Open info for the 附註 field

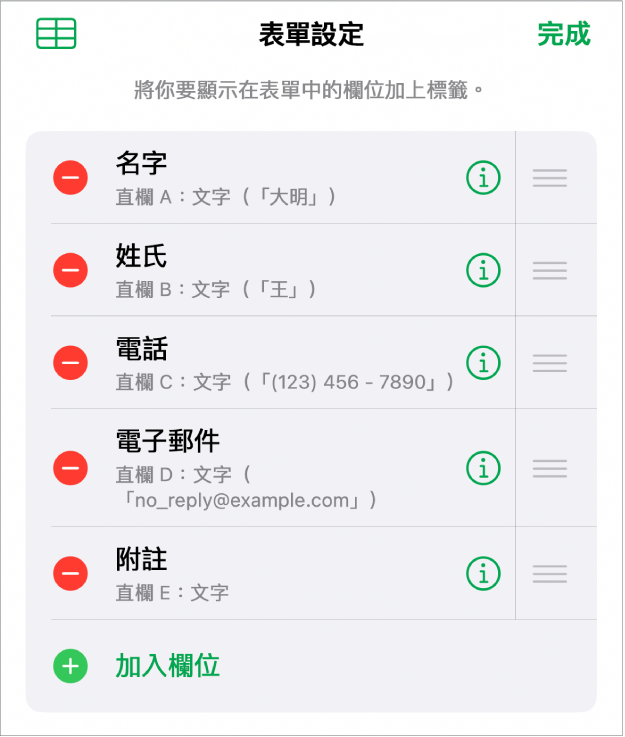pyautogui.click(x=483, y=573)
